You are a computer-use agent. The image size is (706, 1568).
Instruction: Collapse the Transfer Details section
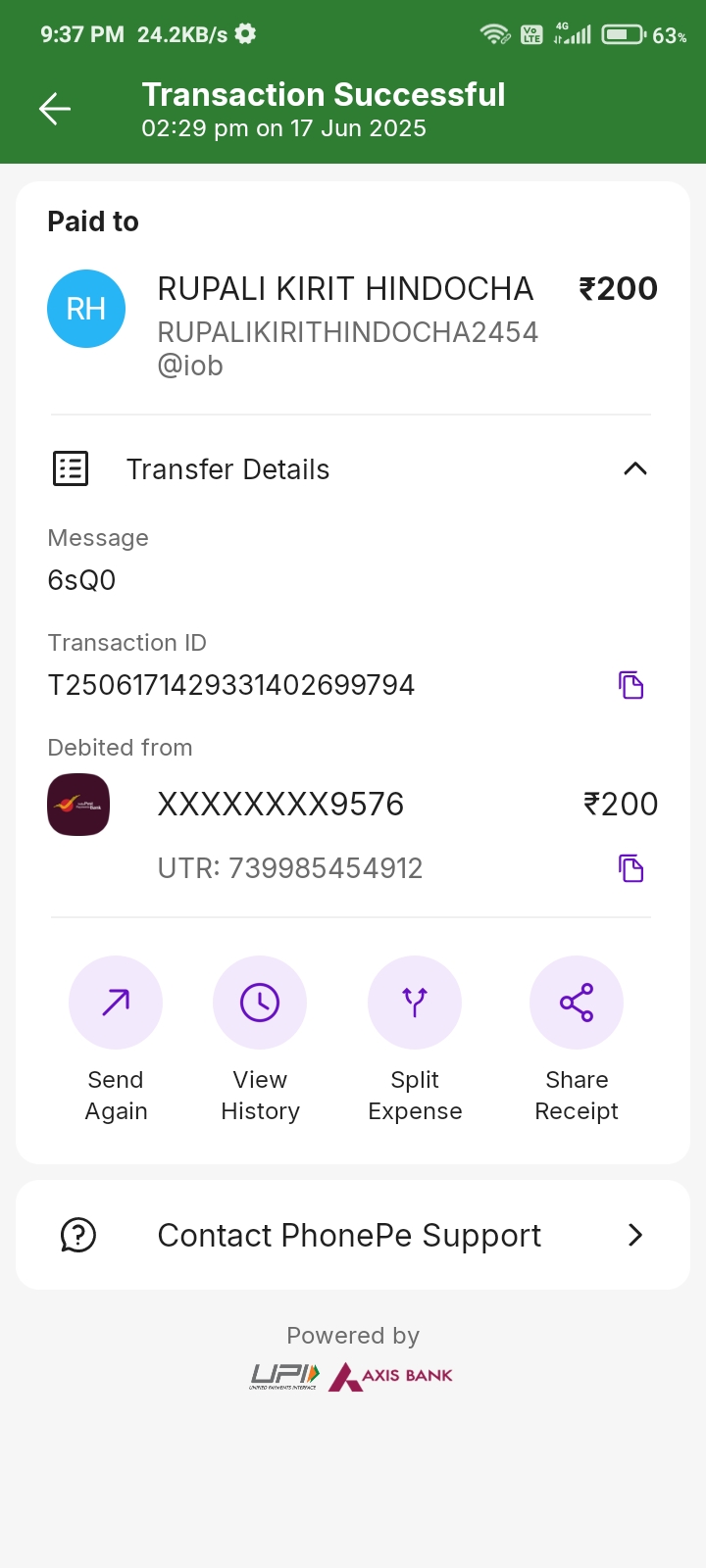[x=634, y=469]
